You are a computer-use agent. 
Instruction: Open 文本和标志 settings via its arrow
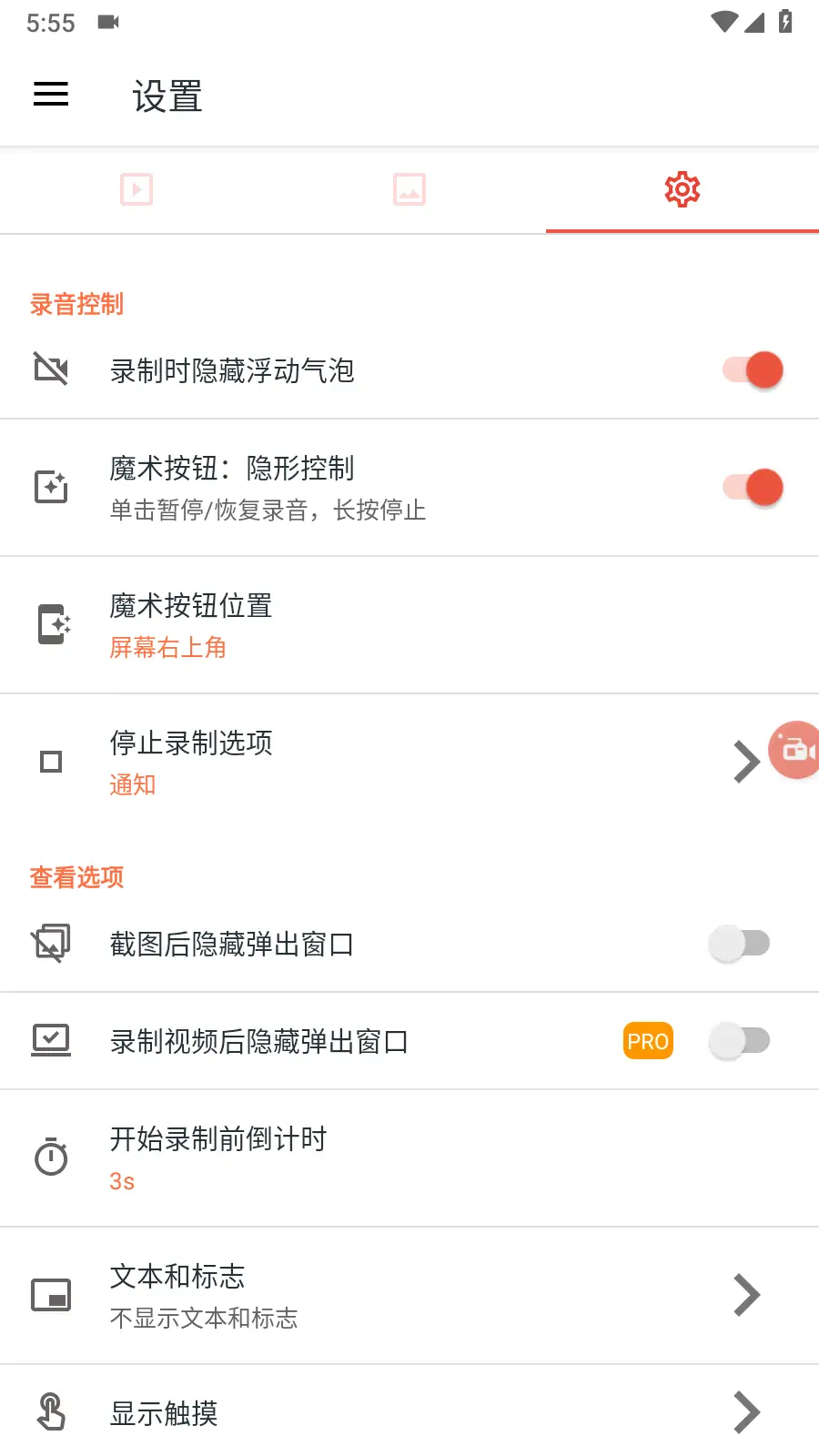pyautogui.click(x=746, y=1295)
